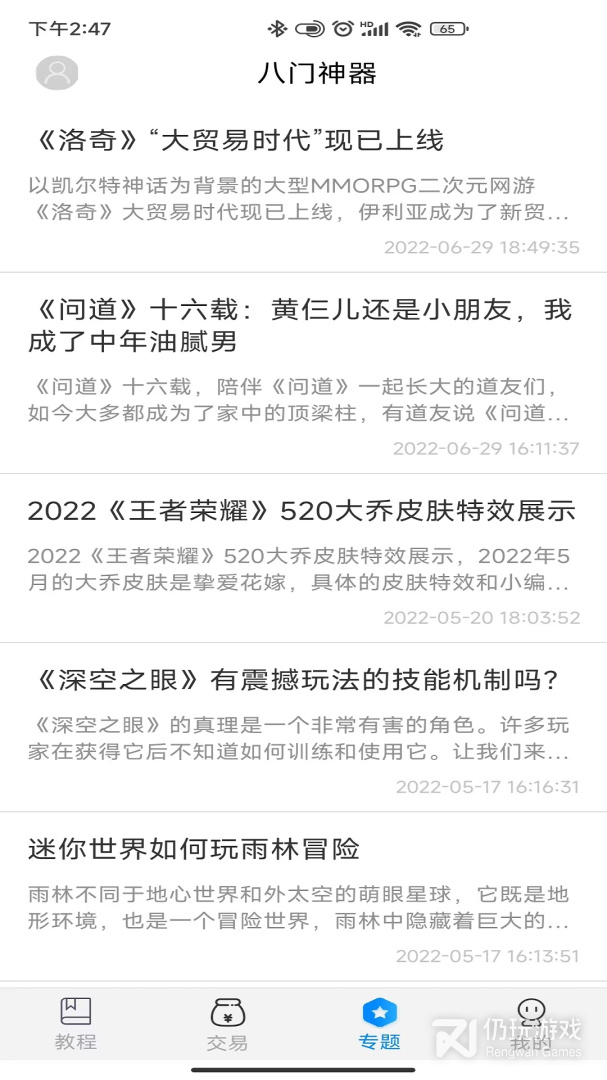The width and height of the screenshot is (607, 1080).
Task: Go to the 交易 tab
Action: (227, 1023)
